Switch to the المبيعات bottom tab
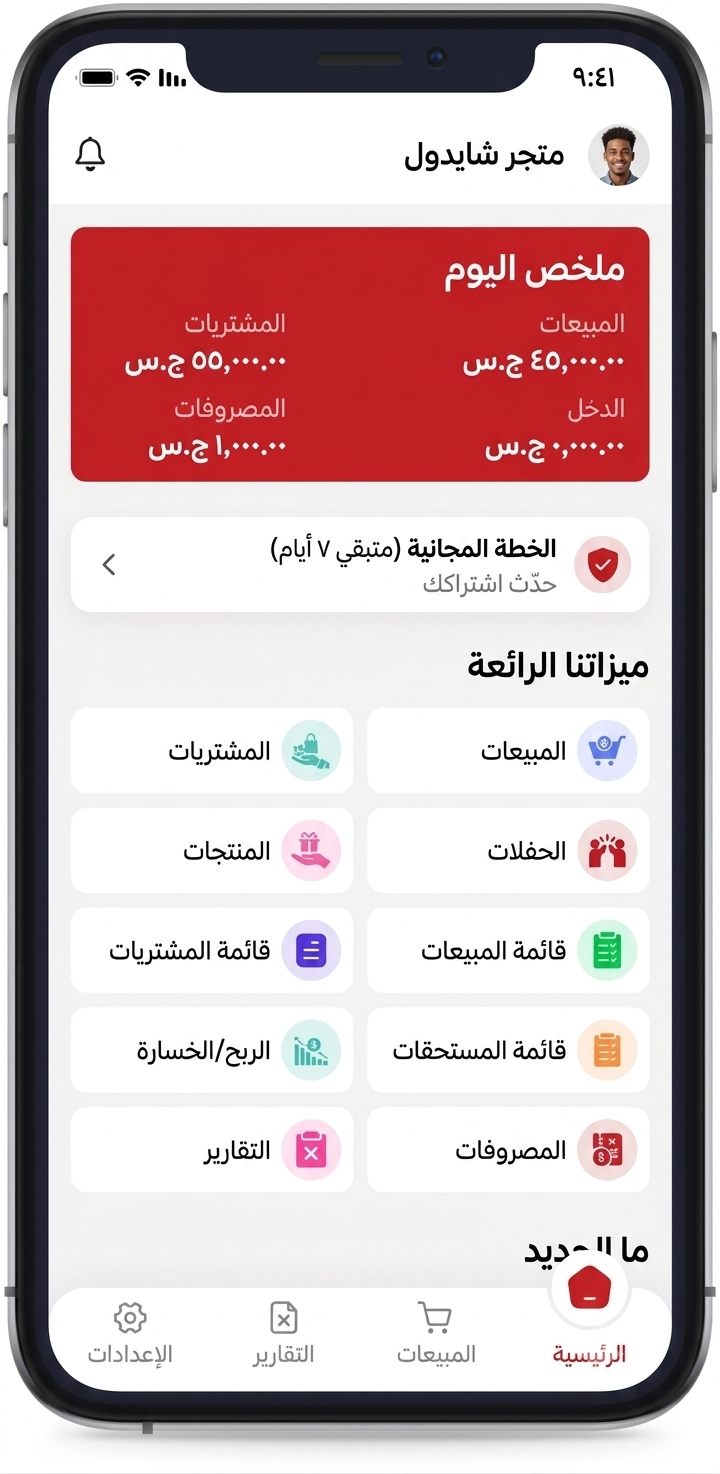This screenshot has height=1474, width=720. point(436,1334)
